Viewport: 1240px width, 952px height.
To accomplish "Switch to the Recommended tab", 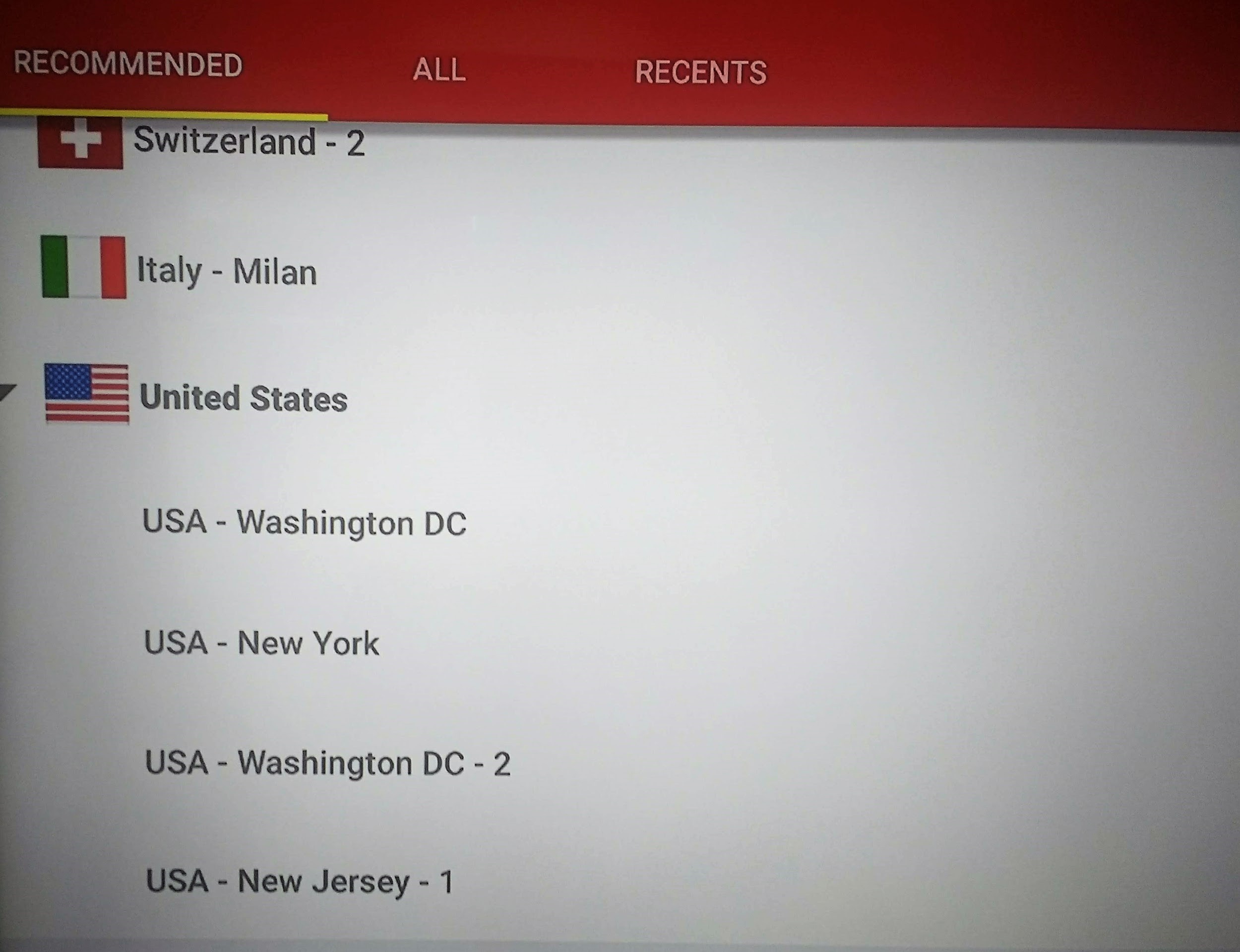I will click(x=128, y=64).
